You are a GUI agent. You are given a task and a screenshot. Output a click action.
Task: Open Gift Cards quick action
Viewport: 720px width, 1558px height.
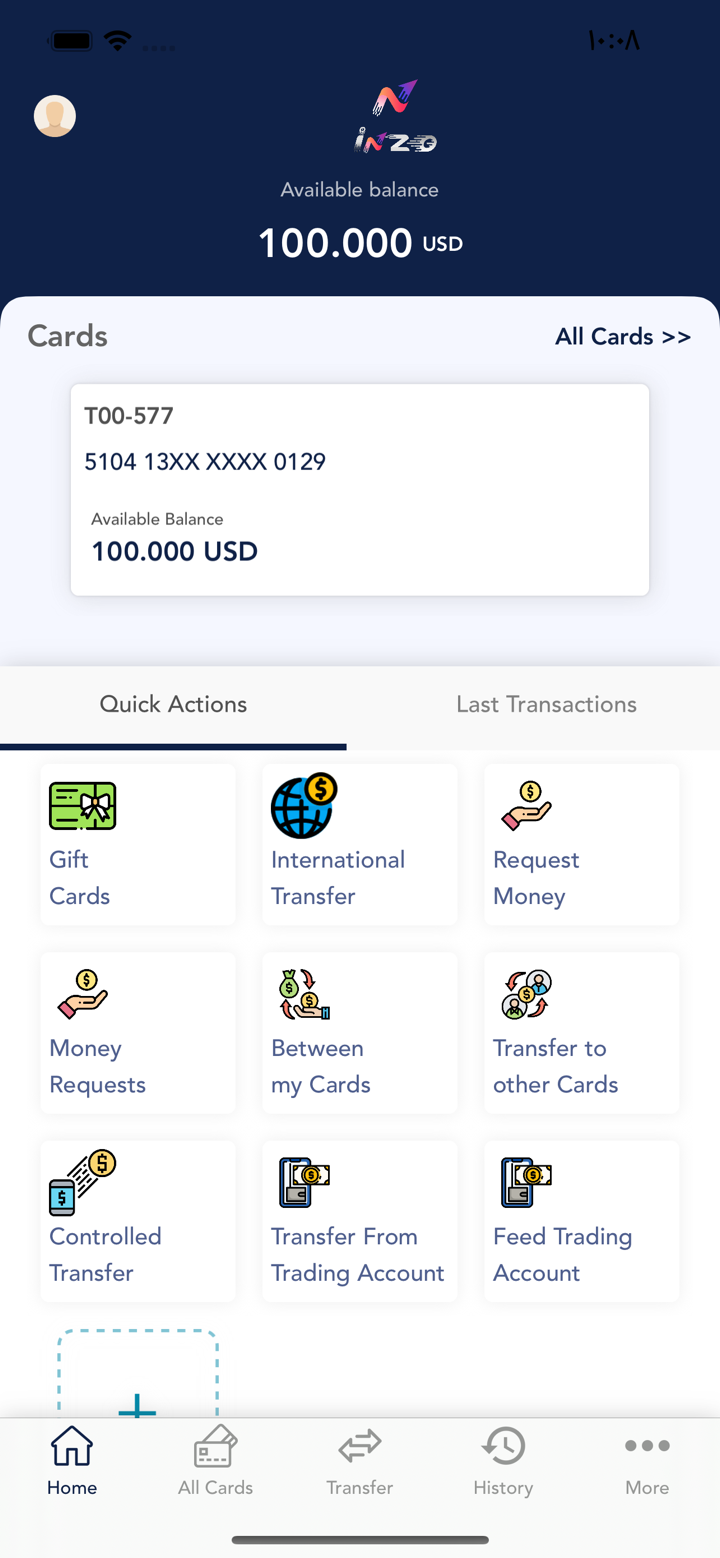[138, 845]
